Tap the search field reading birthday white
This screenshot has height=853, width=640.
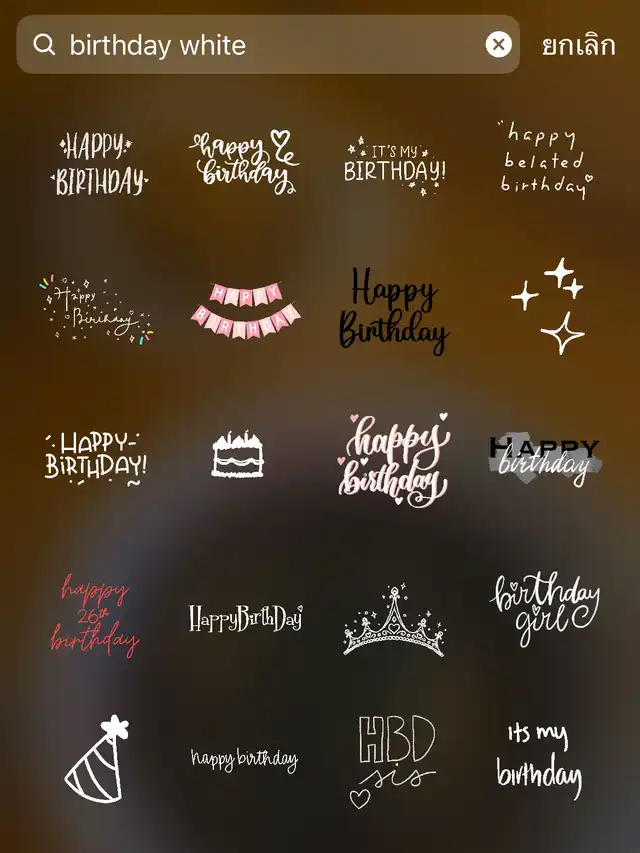click(x=260, y=45)
